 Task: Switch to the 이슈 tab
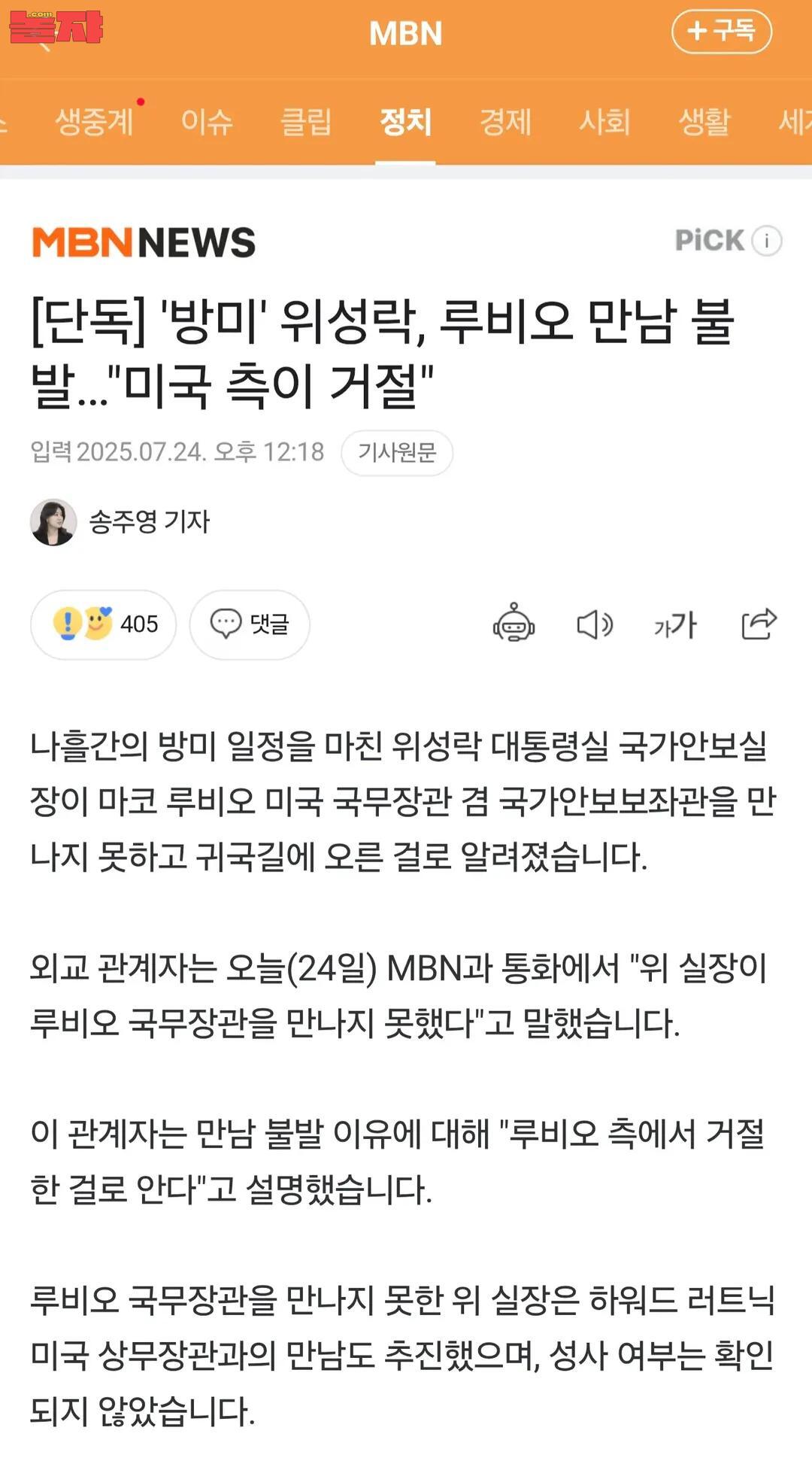coord(207,121)
